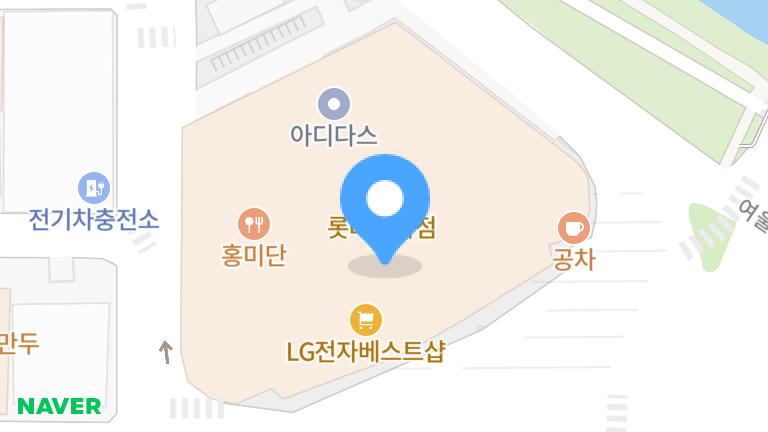Open the 아디다스 store marker

point(333,102)
